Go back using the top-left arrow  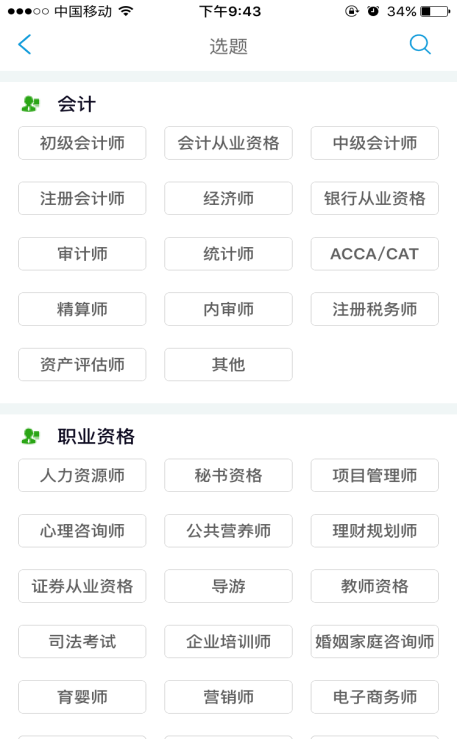(x=24, y=45)
